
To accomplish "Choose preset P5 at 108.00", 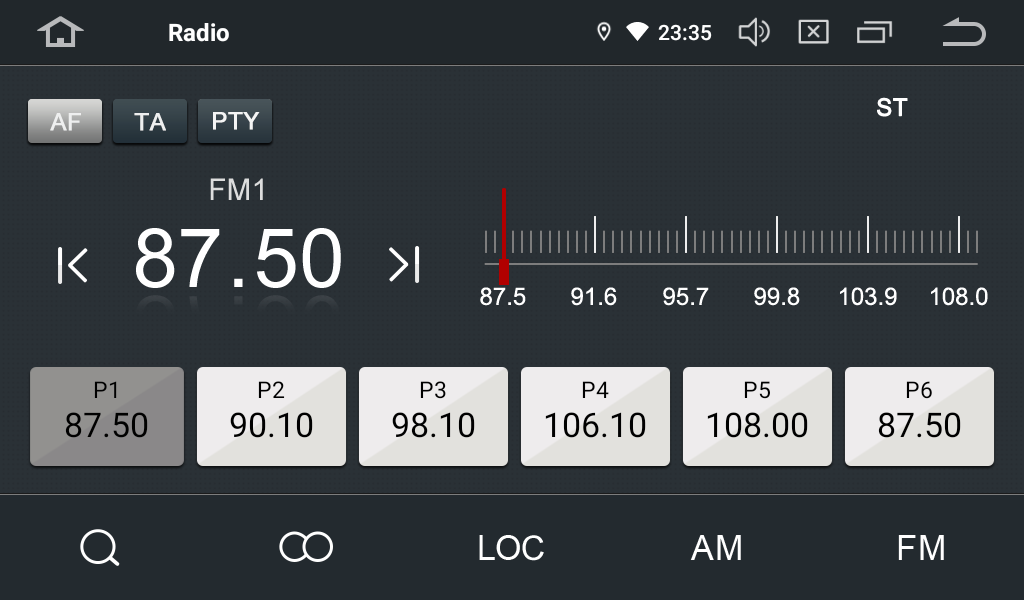I will coord(757,416).
